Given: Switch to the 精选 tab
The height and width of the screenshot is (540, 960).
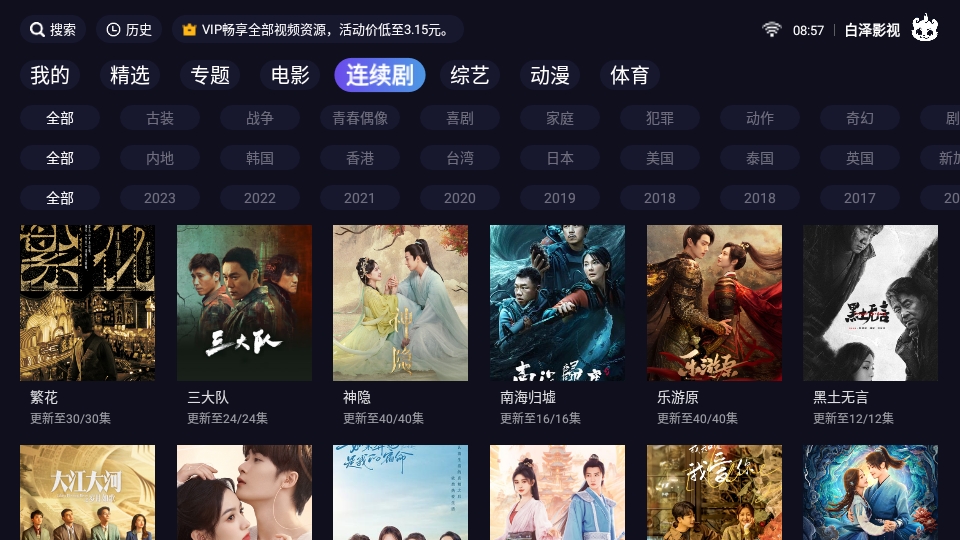Looking at the screenshot, I should coord(130,75).
